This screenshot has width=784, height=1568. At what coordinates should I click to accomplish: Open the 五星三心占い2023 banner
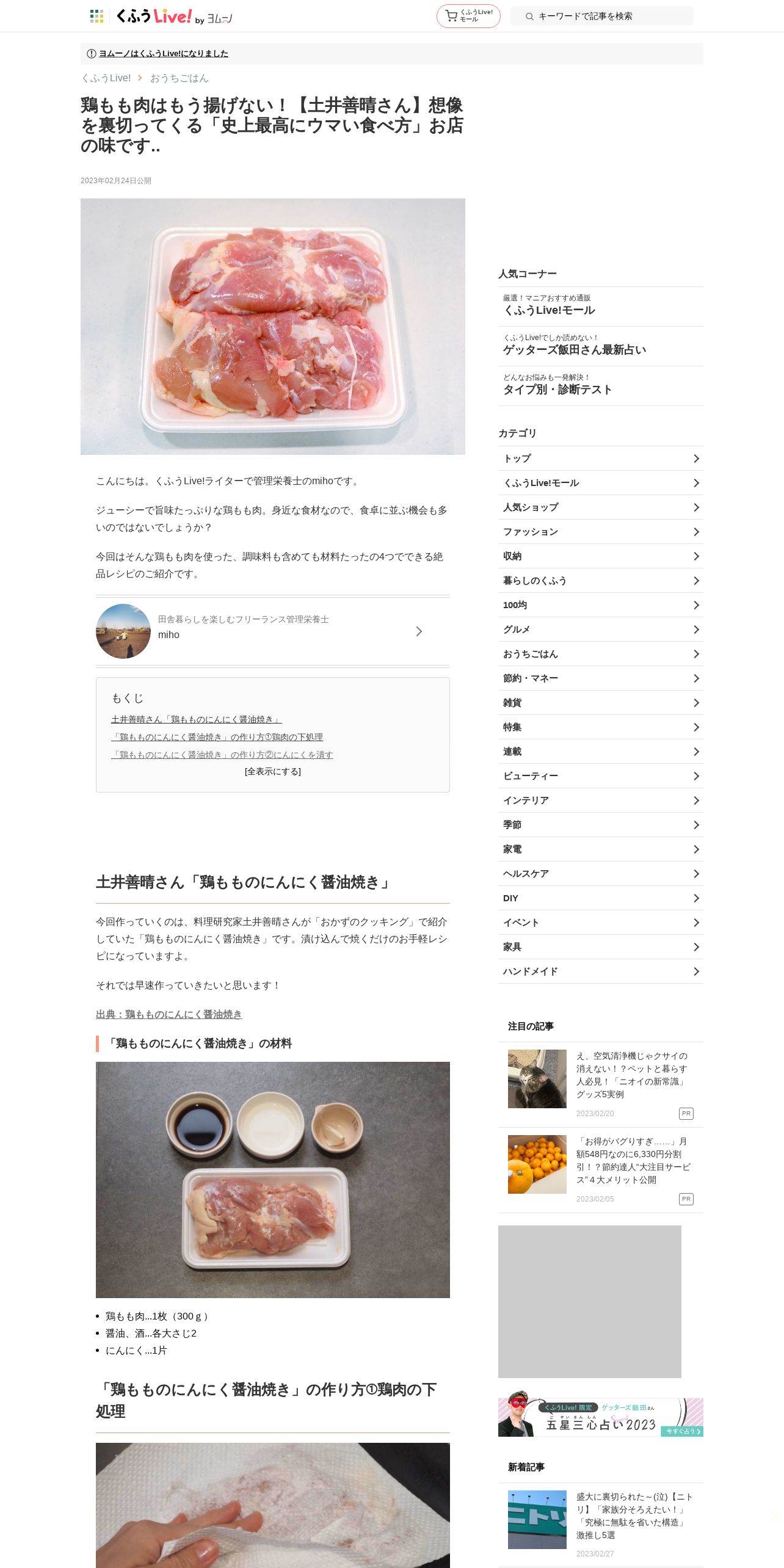pos(601,1417)
